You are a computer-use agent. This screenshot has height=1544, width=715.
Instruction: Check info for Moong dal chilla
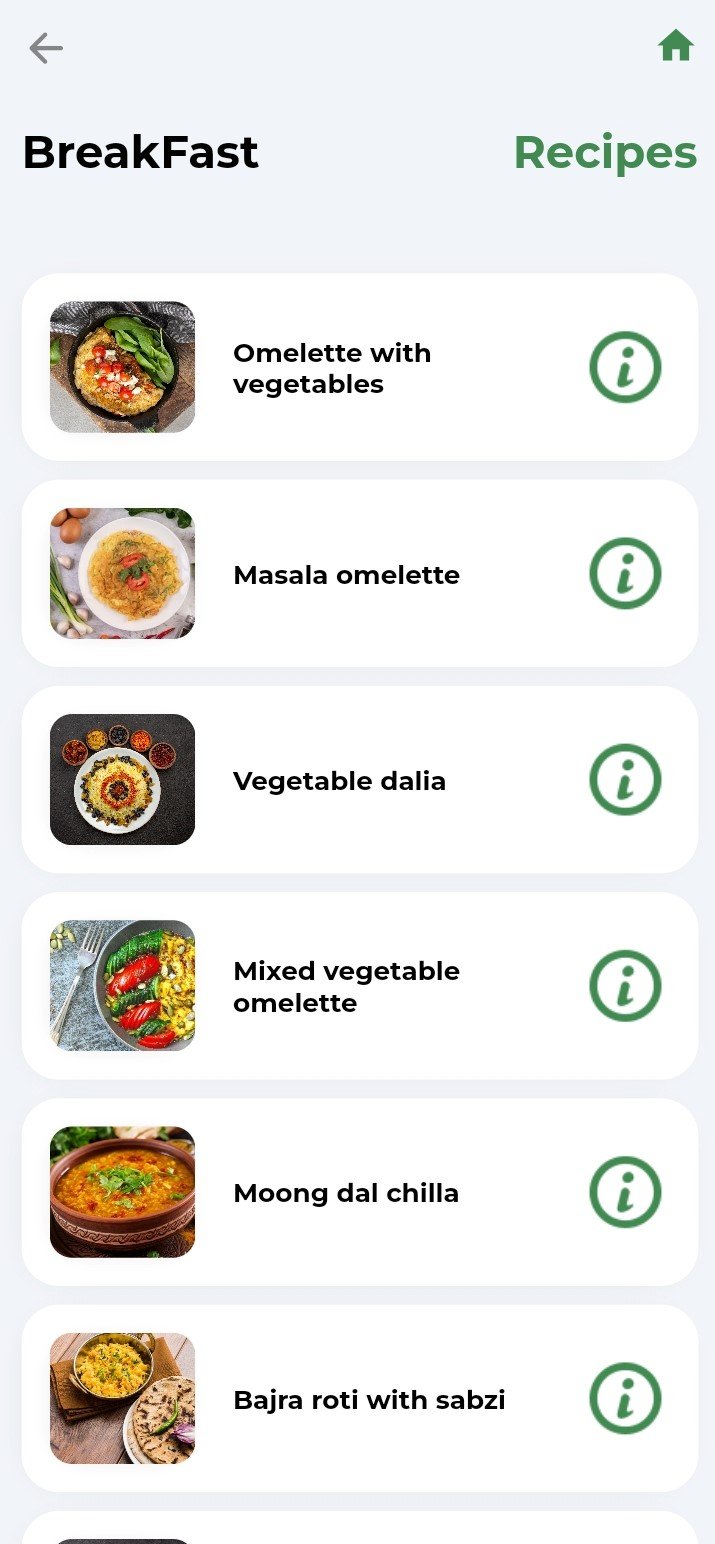pyautogui.click(x=625, y=1192)
